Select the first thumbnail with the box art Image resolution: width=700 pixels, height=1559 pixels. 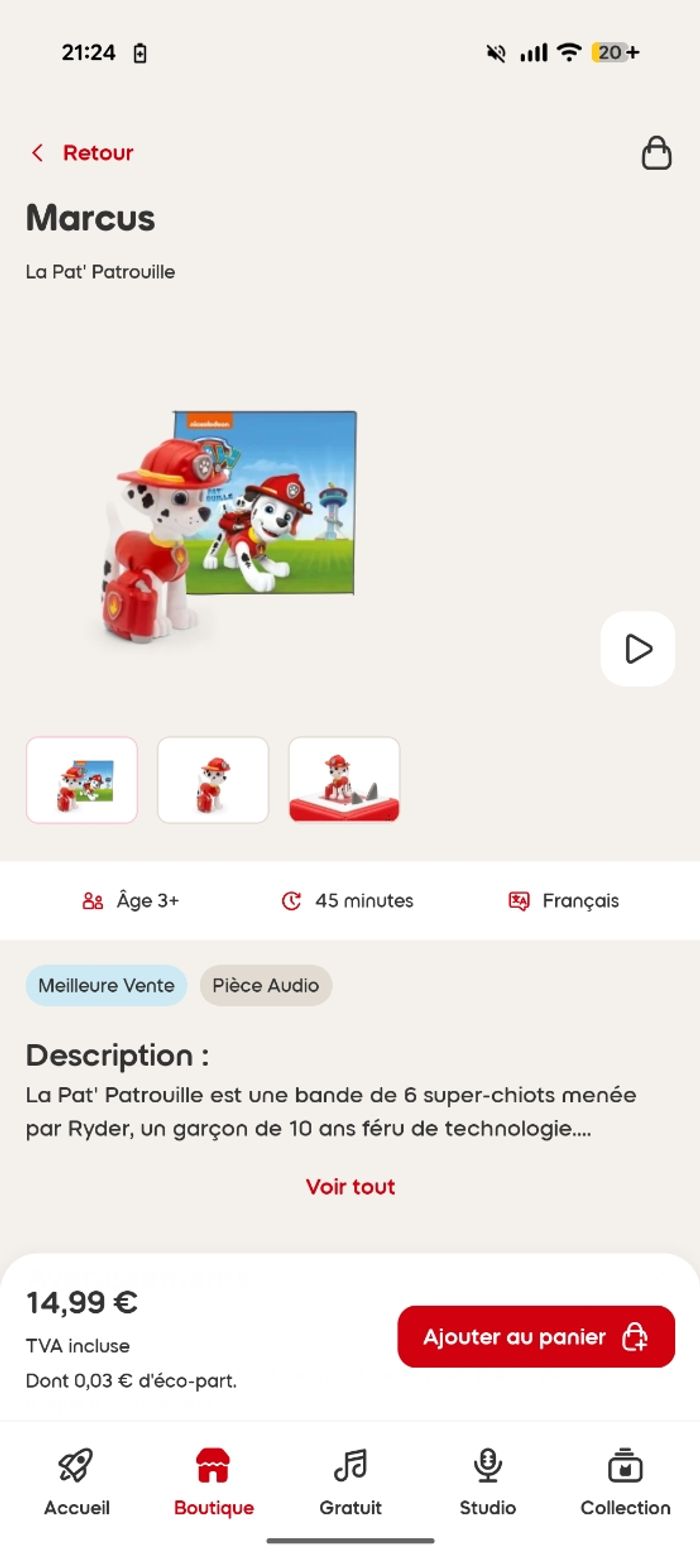point(82,780)
